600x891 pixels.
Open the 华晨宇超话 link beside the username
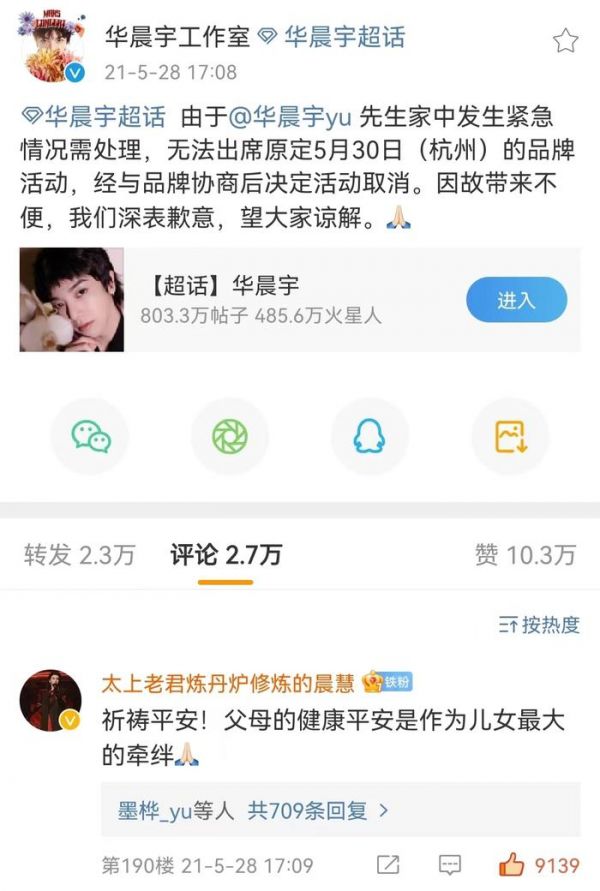pos(345,39)
